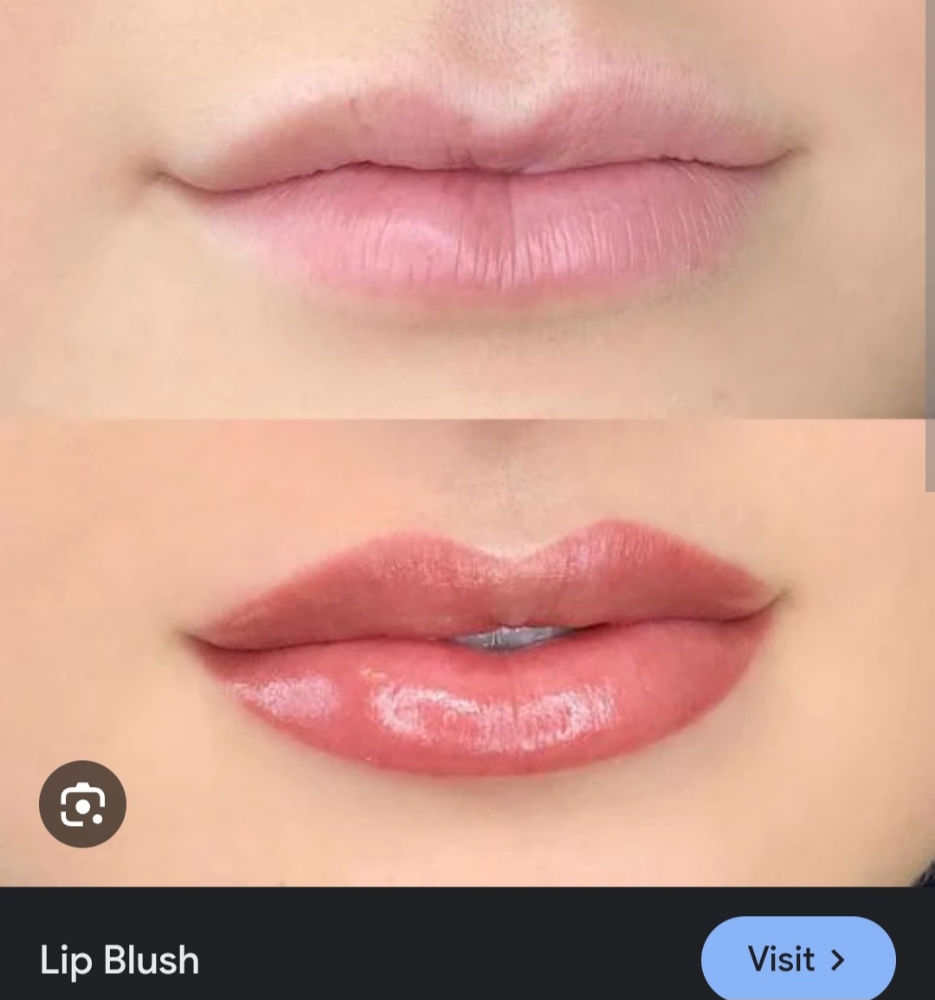Click the right-pointing chevron inside Visit
This screenshot has height=1000, width=935.
(x=838, y=959)
